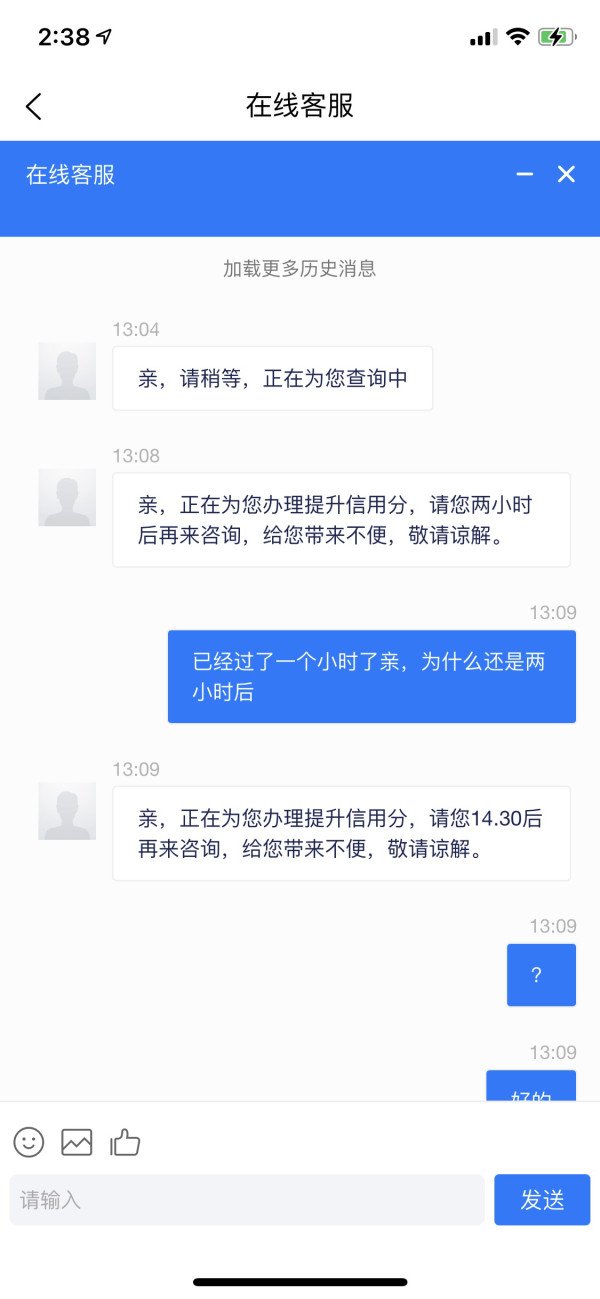The image size is (600, 1299).
Task: Close the 在线客服 chat with the X
Action: 566,175
